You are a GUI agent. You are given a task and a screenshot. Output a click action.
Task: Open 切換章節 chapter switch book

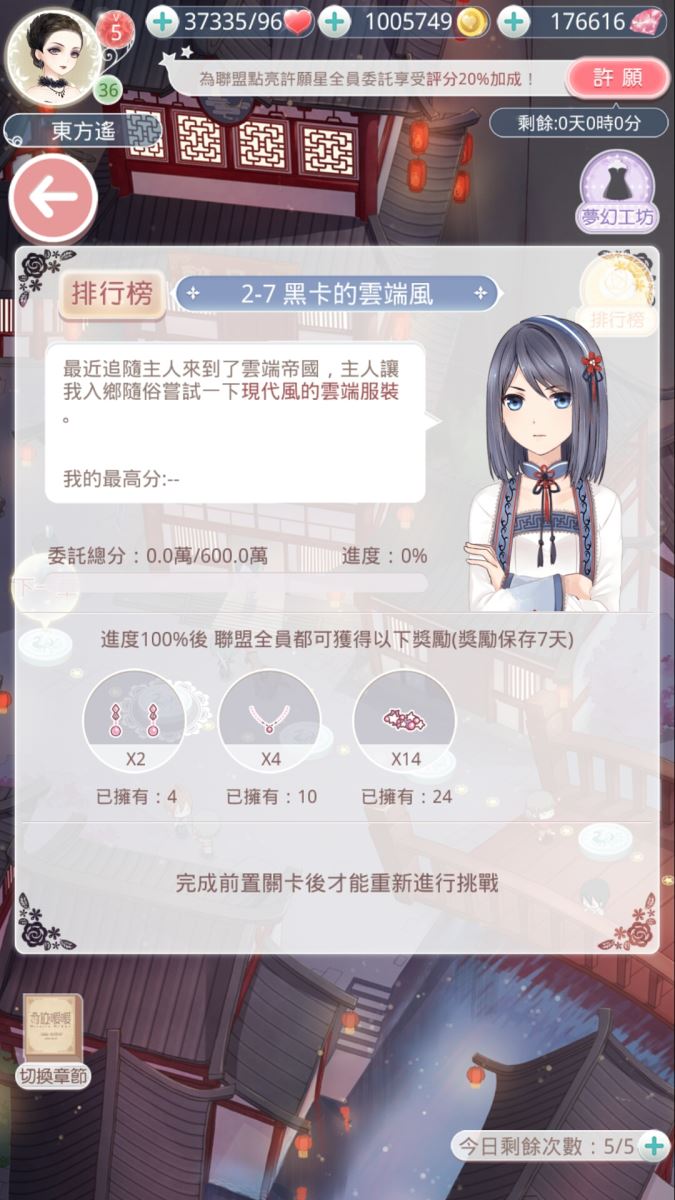tap(54, 1040)
